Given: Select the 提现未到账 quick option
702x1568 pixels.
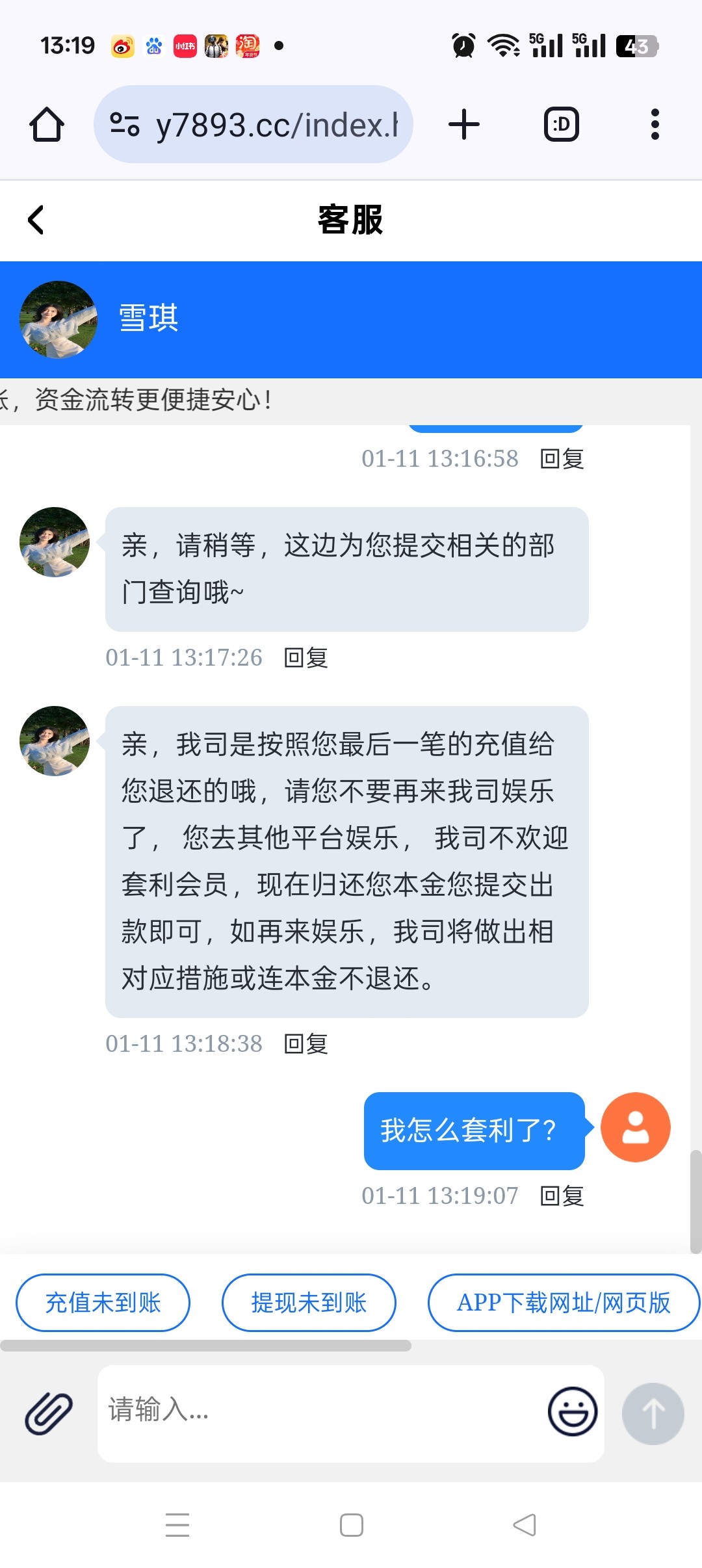Looking at the screenshot, I should [x=309, y=1303].
